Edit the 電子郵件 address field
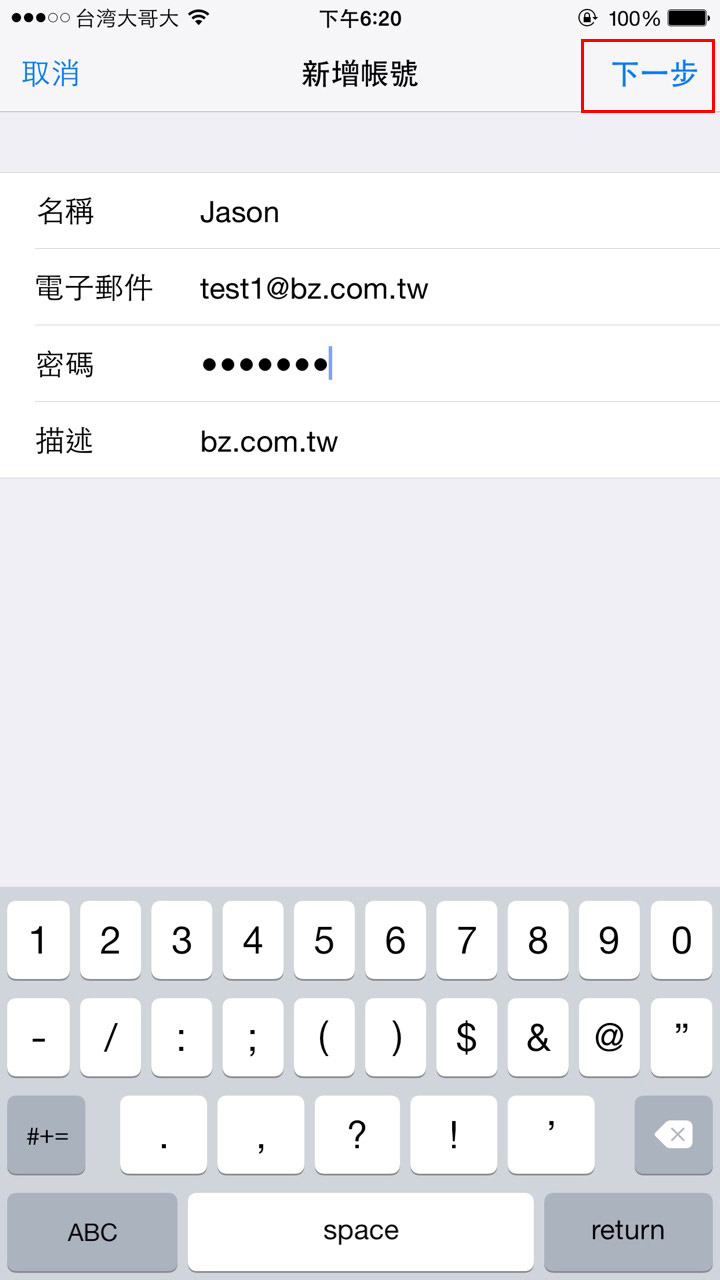720x1280 pixels. coord(360,288)
